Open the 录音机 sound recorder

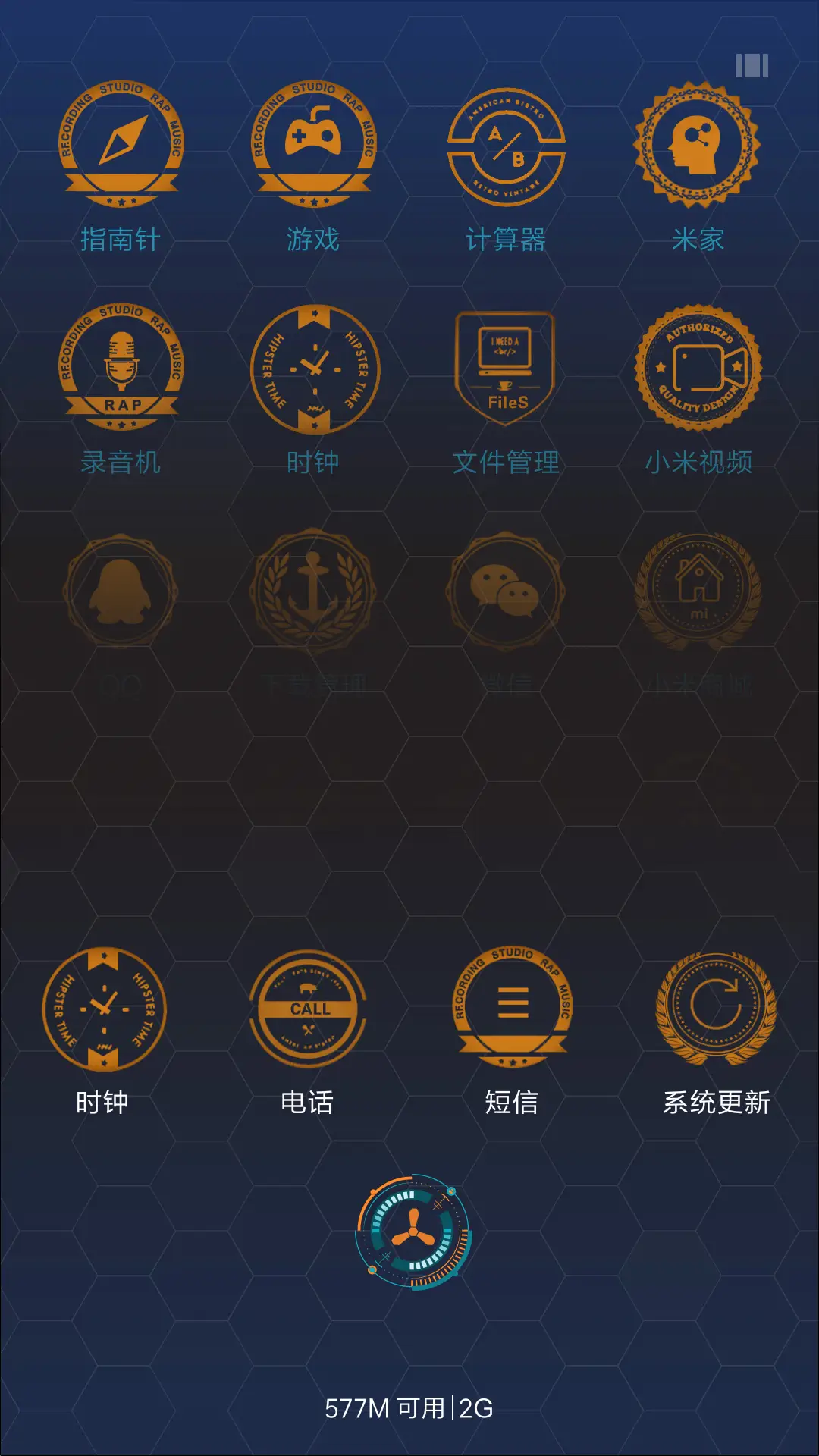[121, 368]
